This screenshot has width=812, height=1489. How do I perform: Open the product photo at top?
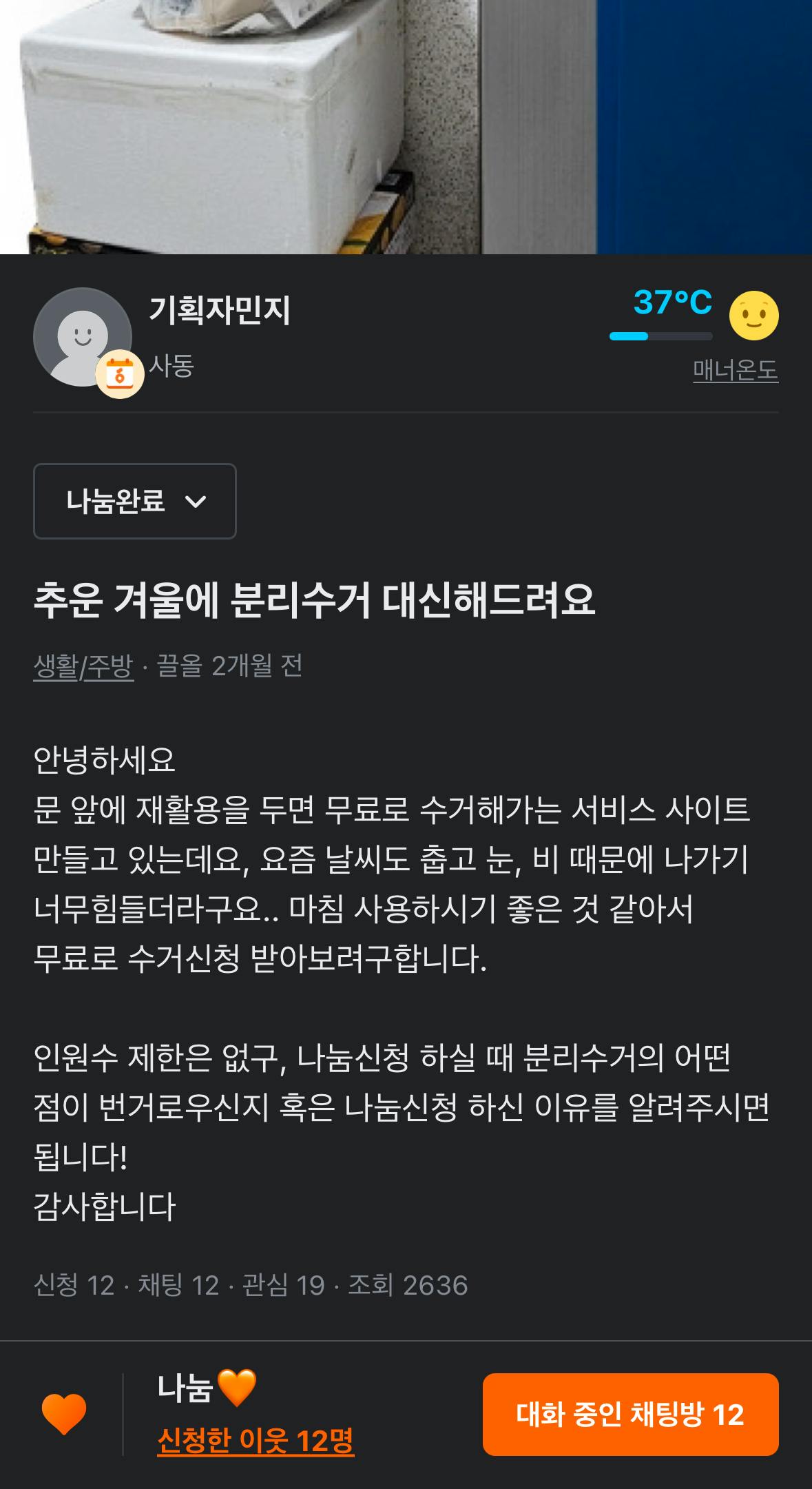click(406, 127)
